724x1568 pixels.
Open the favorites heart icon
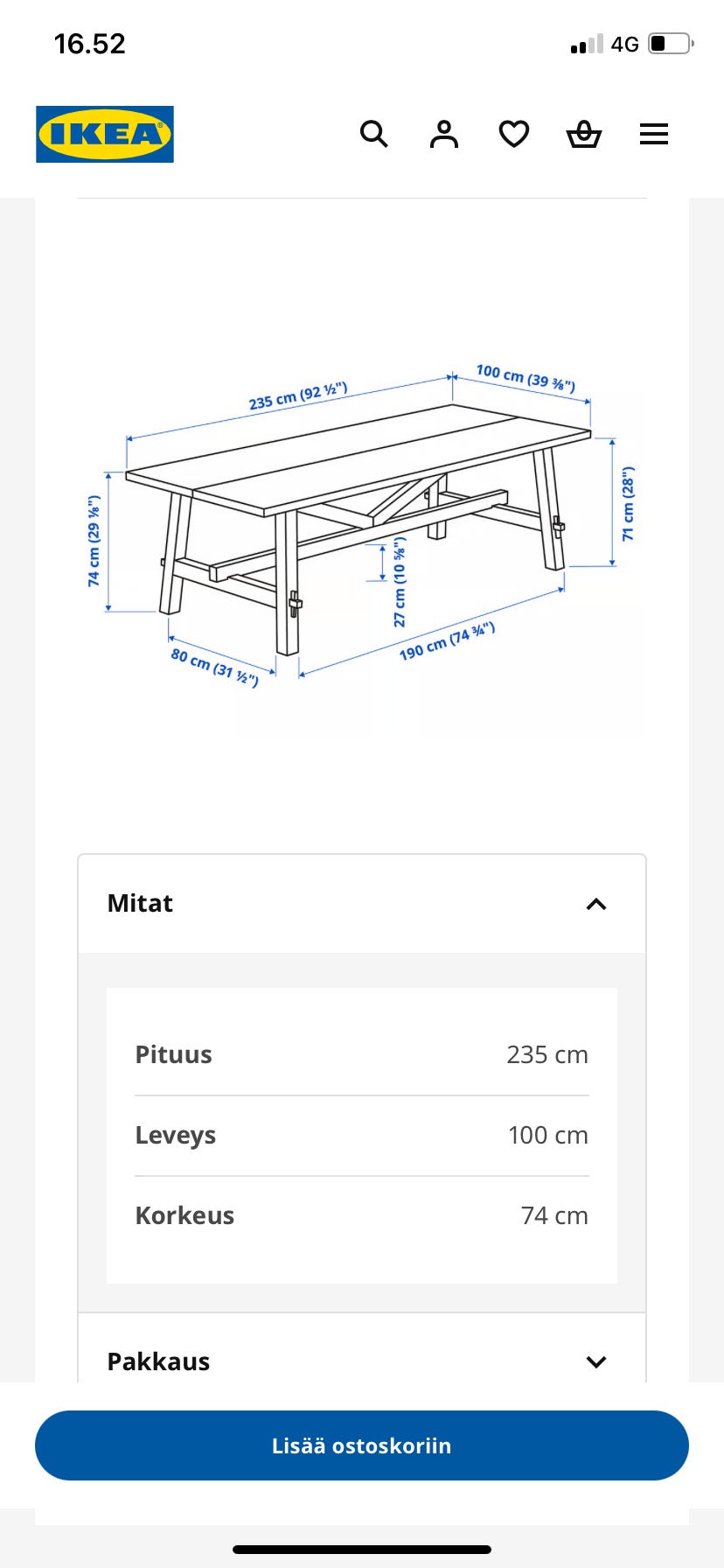coord(514,134)
